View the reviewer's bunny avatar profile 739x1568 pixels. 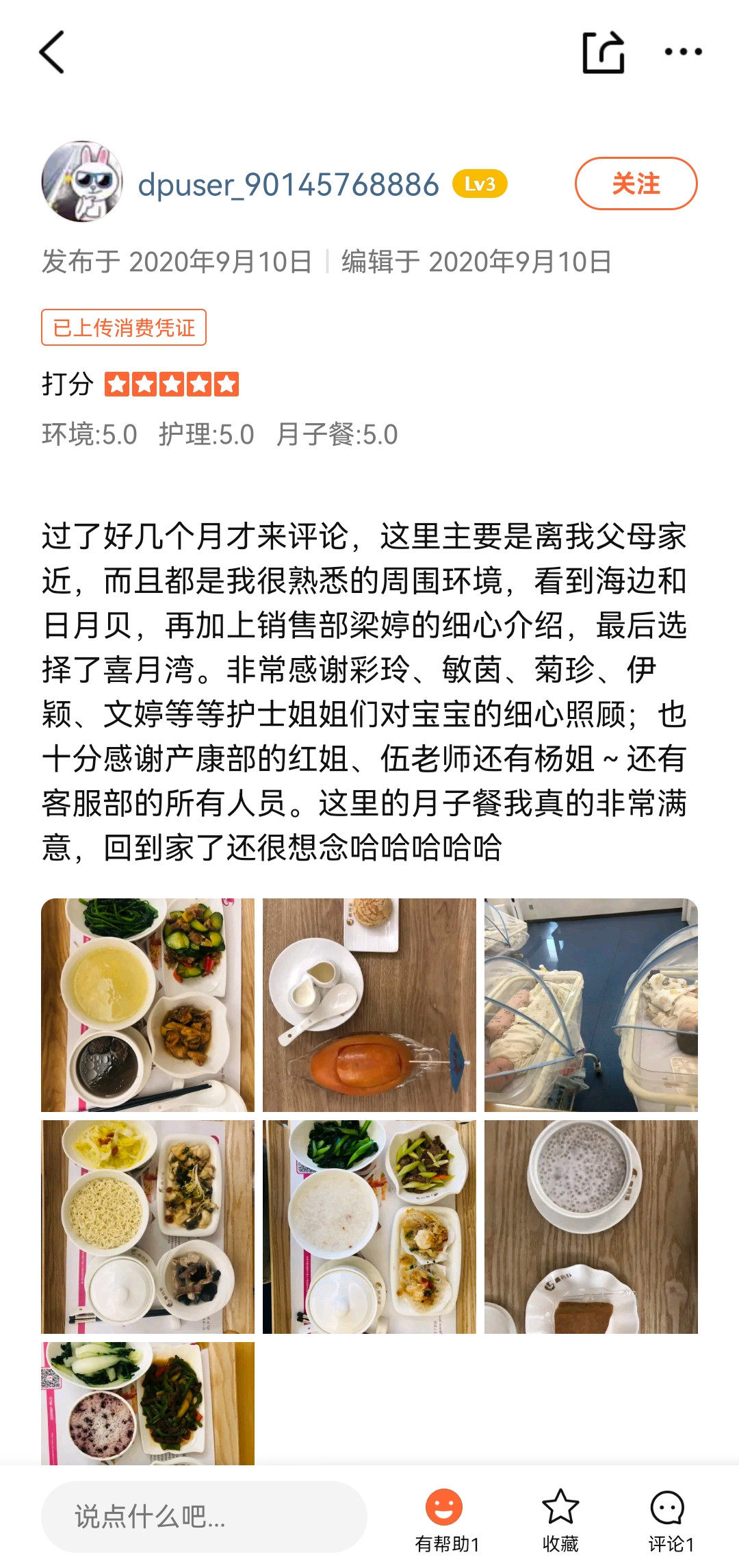(82, 182)
